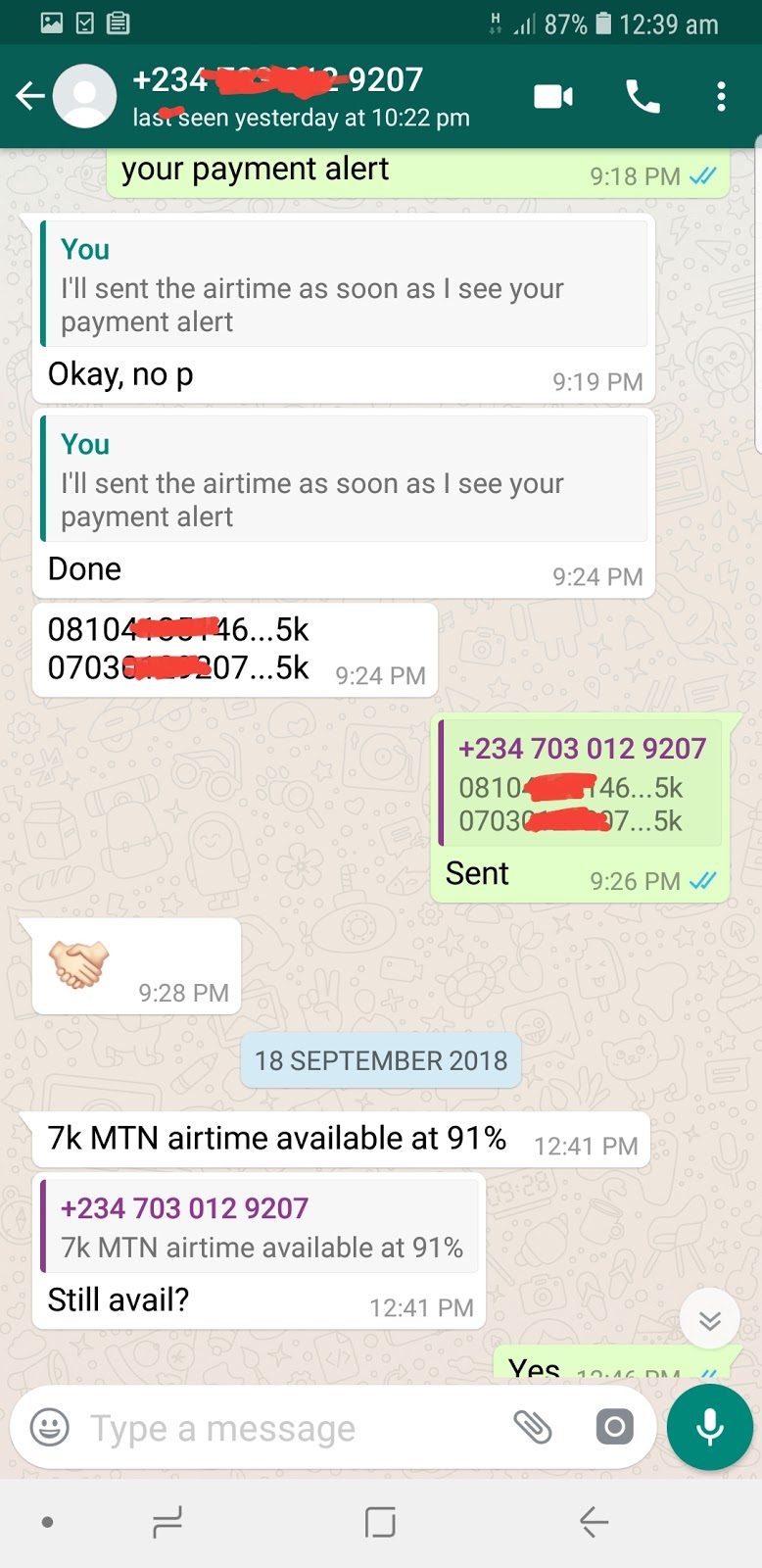Tap the back arrow to leave the chat
The height and width of the screenshot is (1568, 762).
[29, 96]
